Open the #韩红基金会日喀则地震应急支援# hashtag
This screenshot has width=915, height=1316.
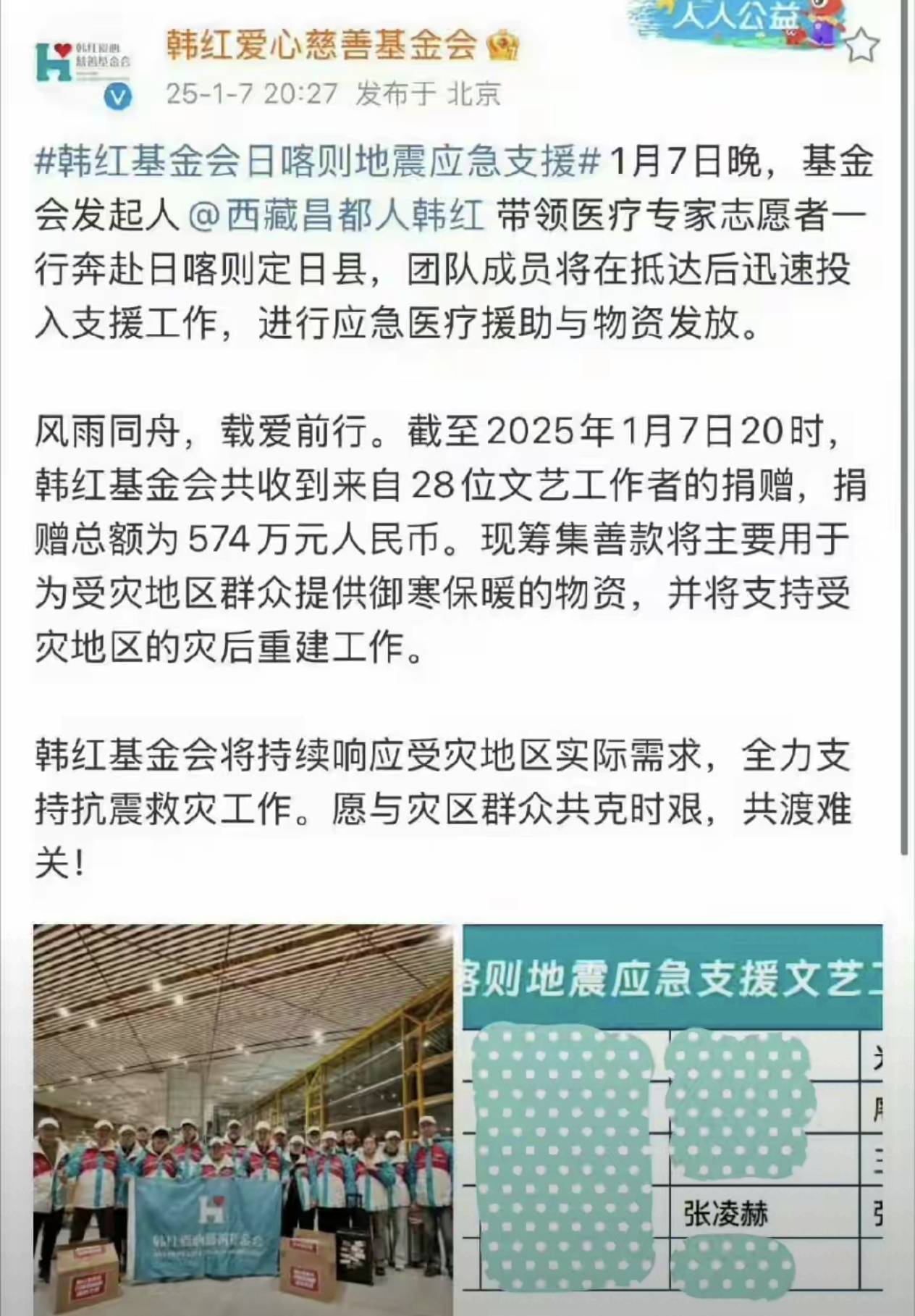[317, 161]
